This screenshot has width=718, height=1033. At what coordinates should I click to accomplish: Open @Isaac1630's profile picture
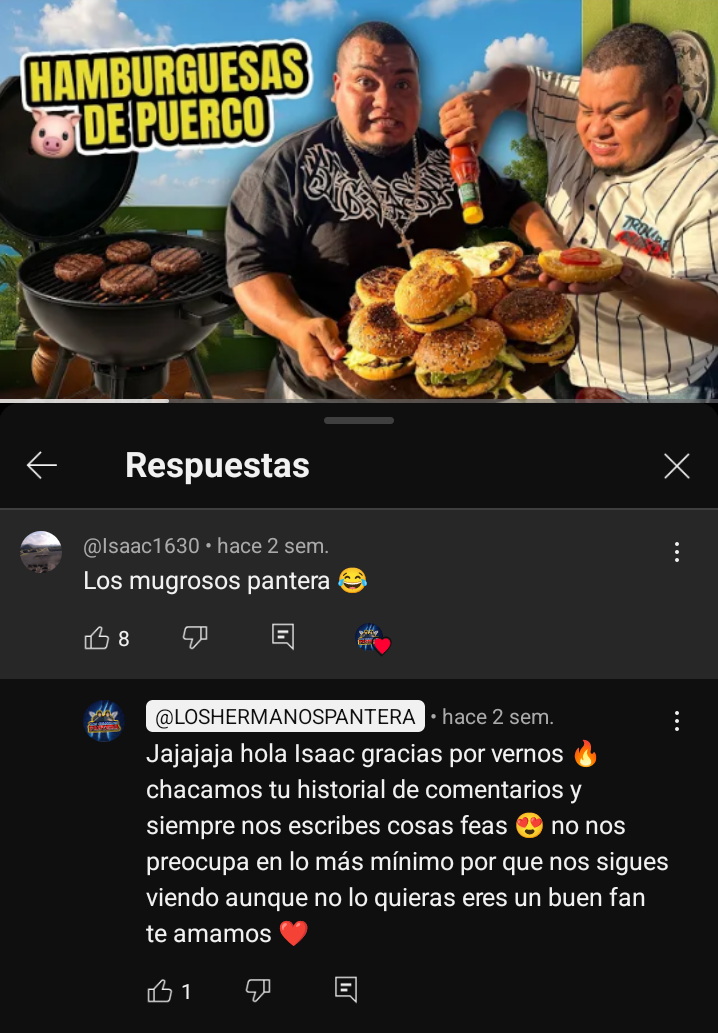41,552
